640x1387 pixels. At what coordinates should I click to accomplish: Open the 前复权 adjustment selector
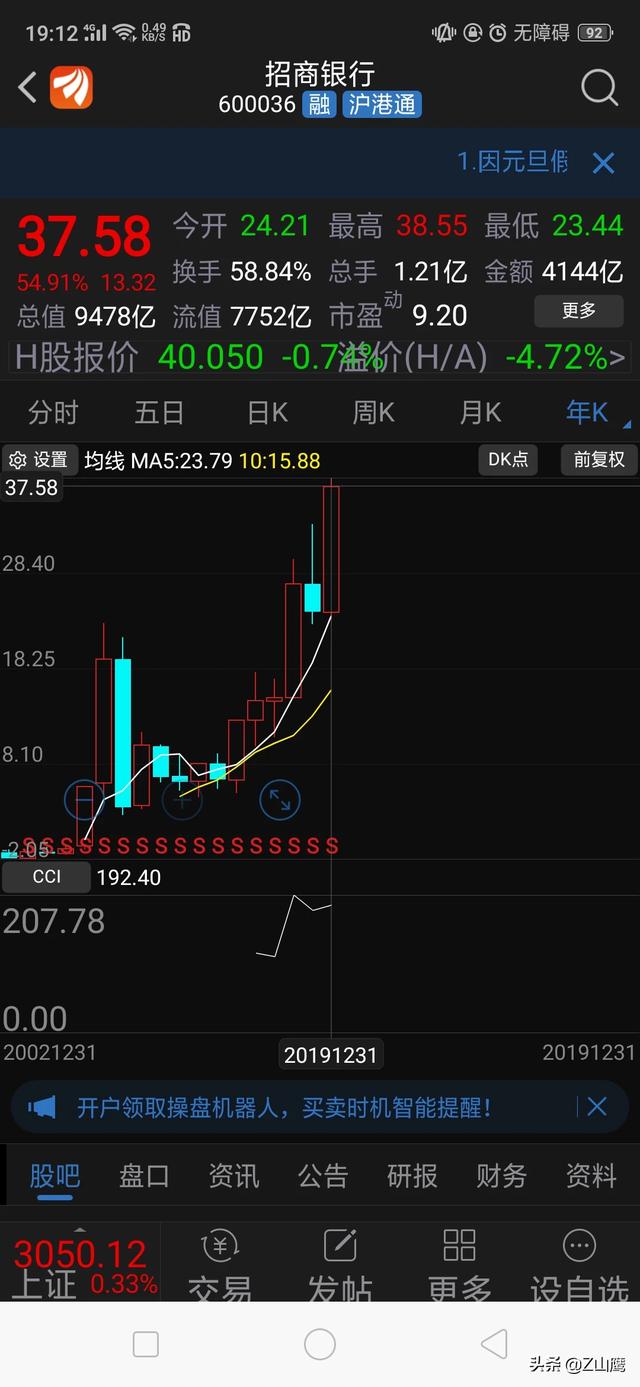tap(598, 460)
